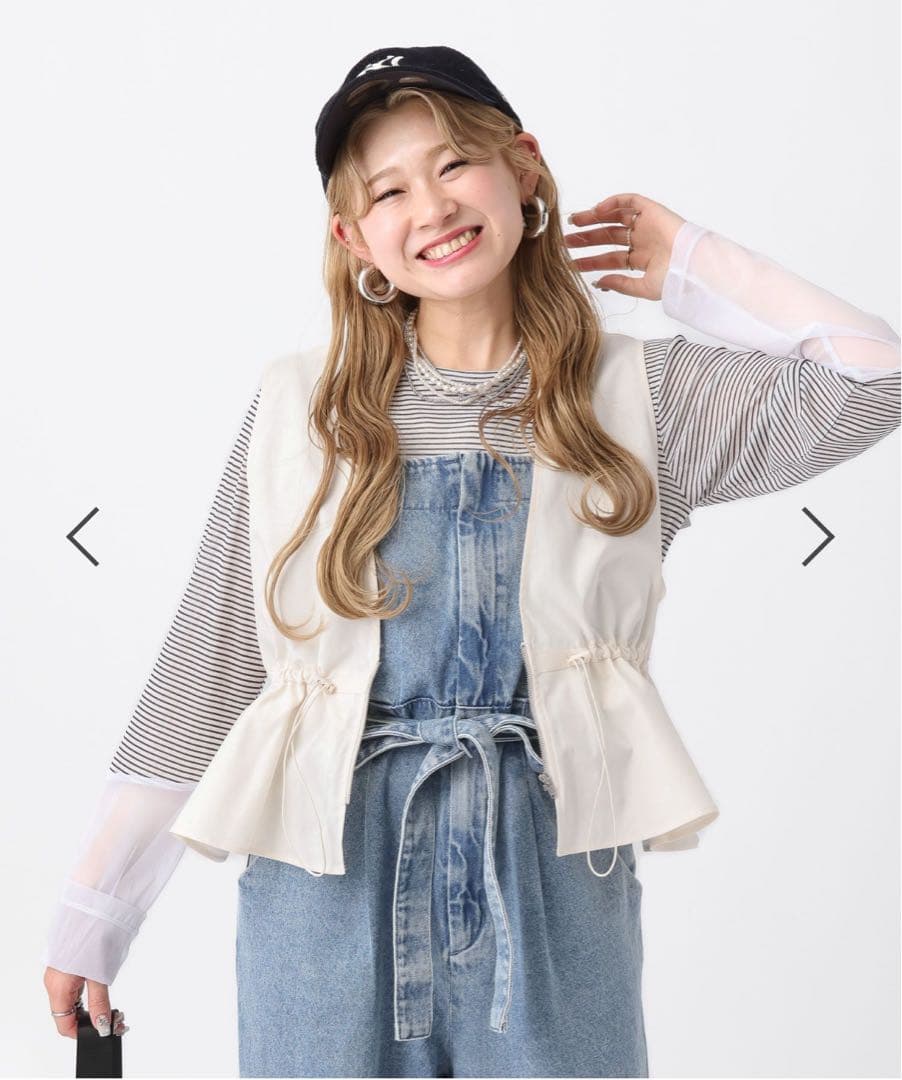Select the product image thumbnail
902x1080 pixels.
450,540
